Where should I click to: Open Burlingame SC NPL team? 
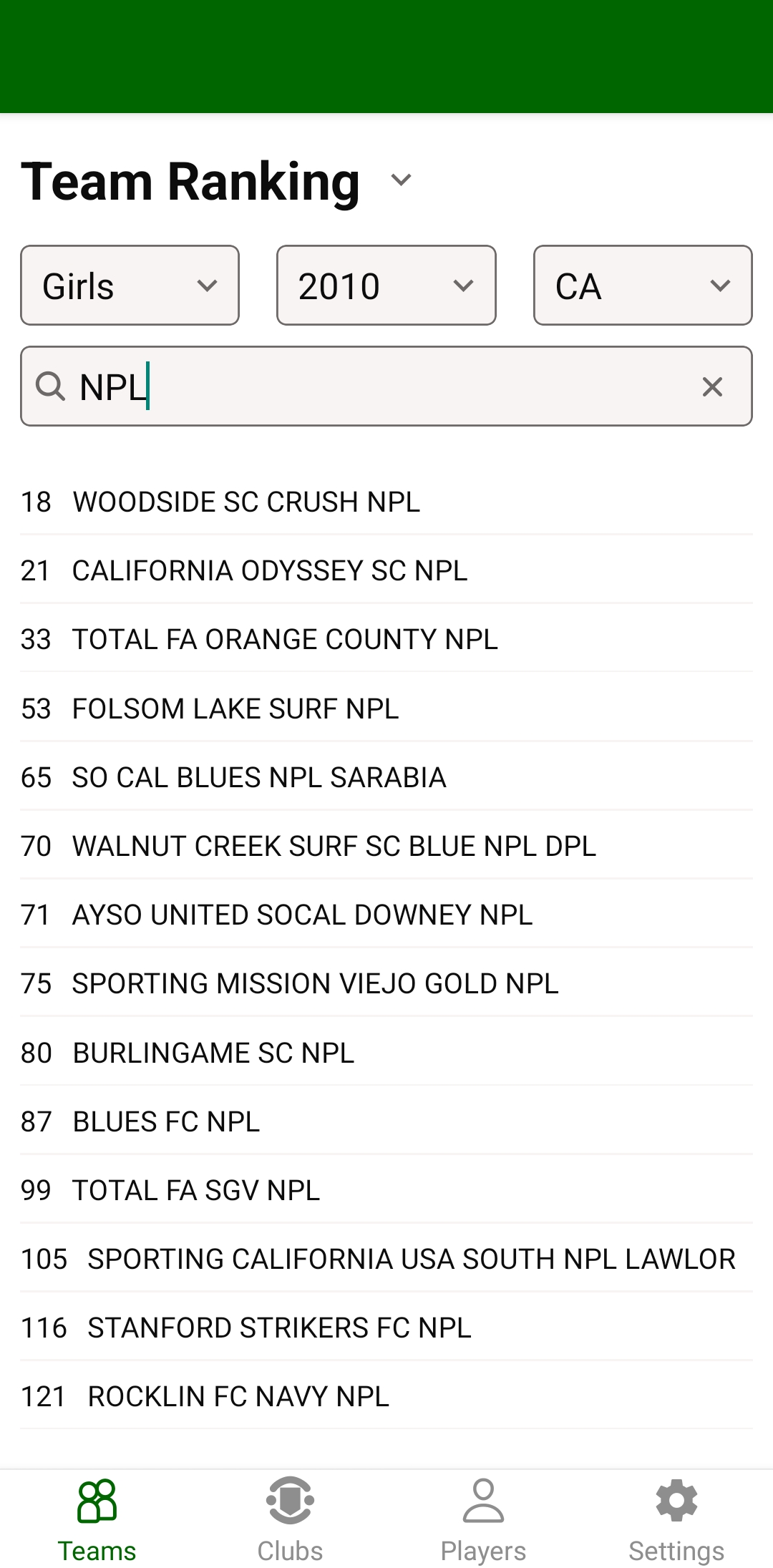point(213,1053)
